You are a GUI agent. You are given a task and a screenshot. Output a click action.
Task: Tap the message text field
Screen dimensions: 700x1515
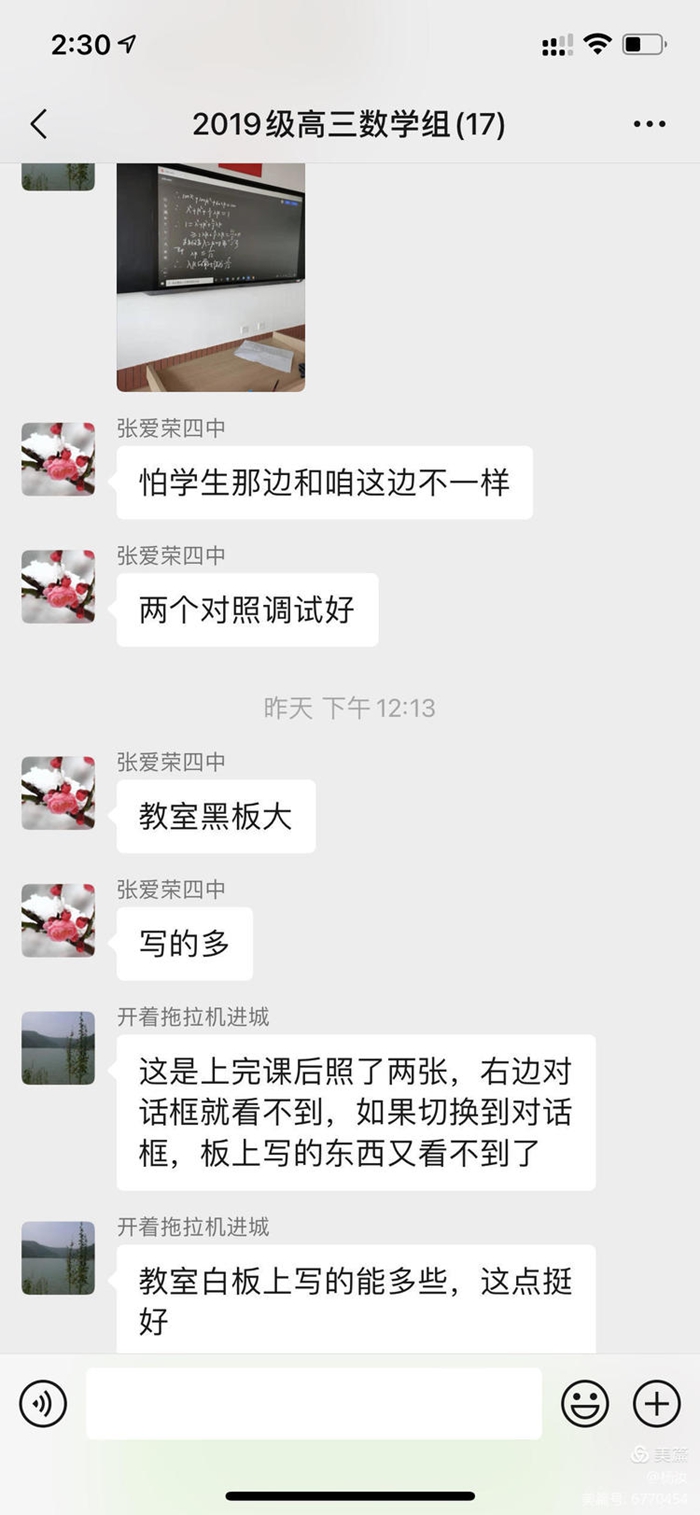coord(314,1403)
